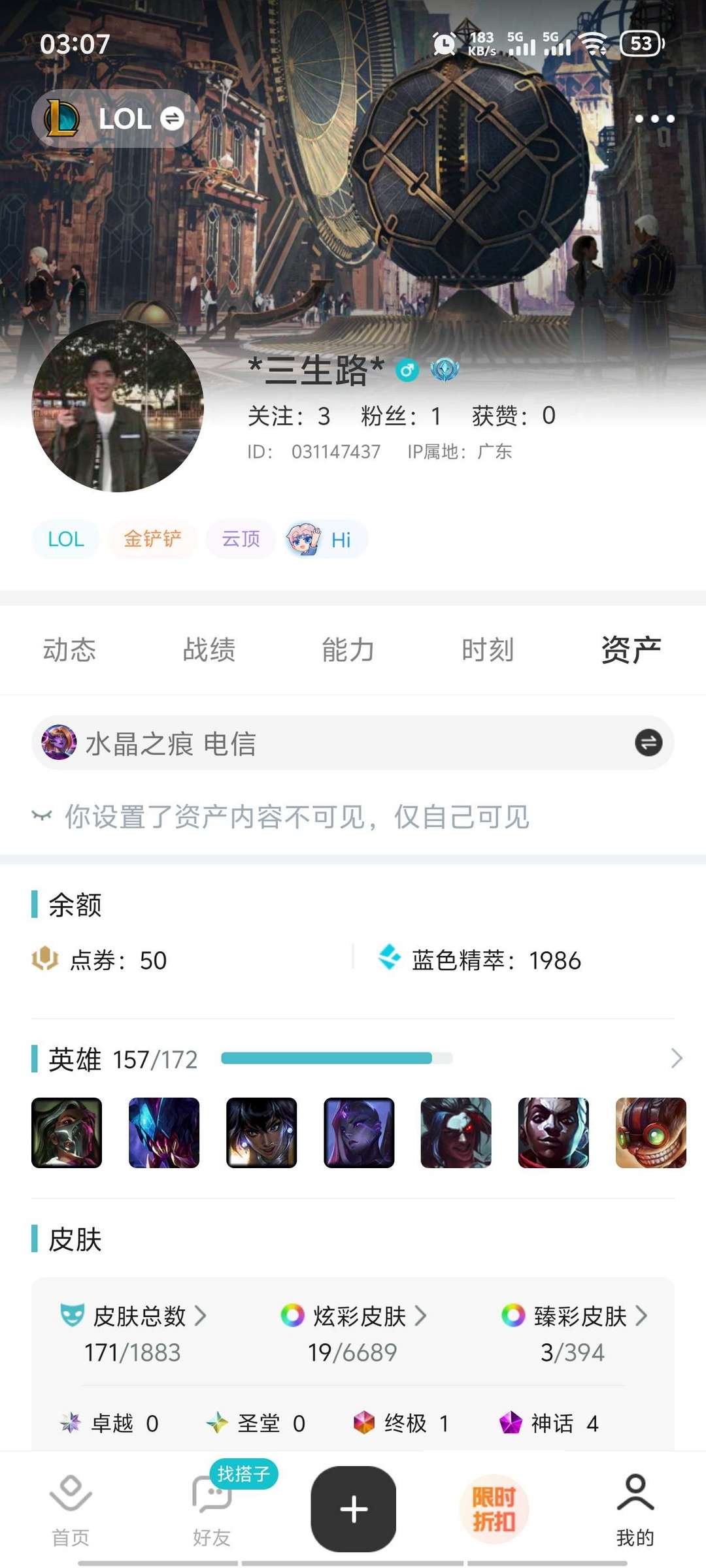Select the 点券 points coin icon
706x1568 pixels.
point(46,960)
